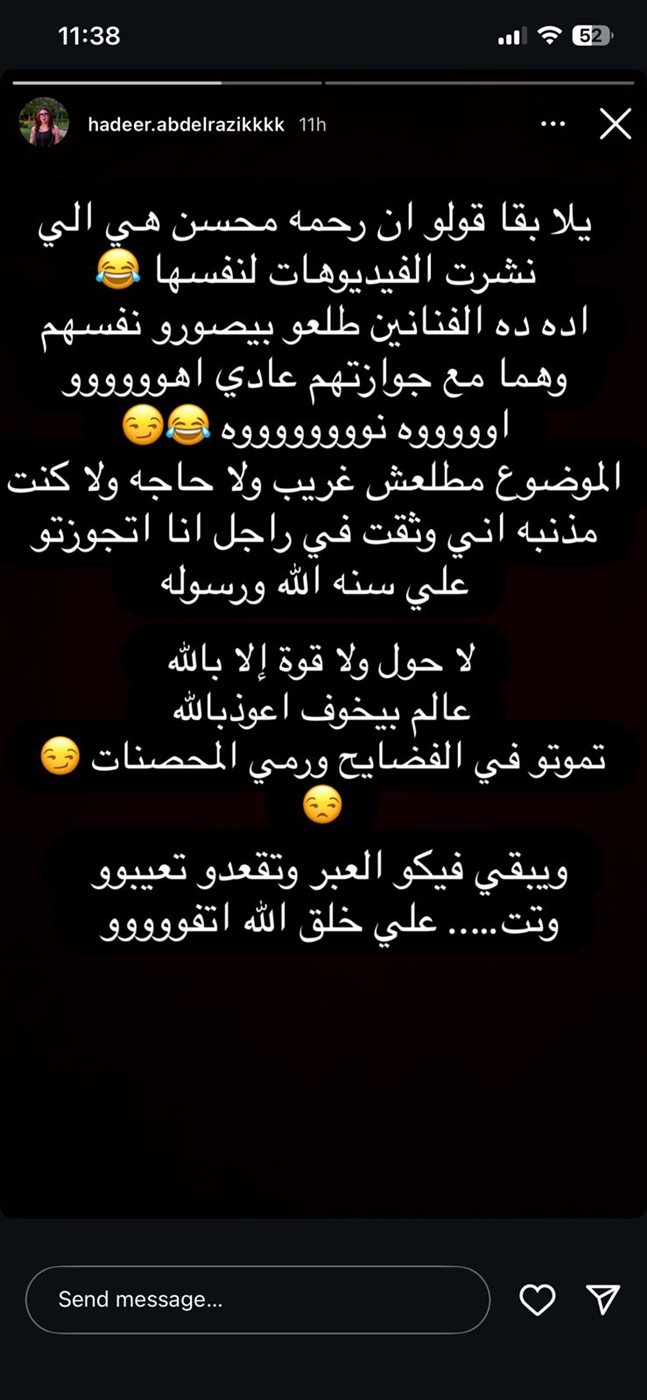
Task: Tap the hadeer.abdelrazikkkk username
Action: (x=186, y=124)
